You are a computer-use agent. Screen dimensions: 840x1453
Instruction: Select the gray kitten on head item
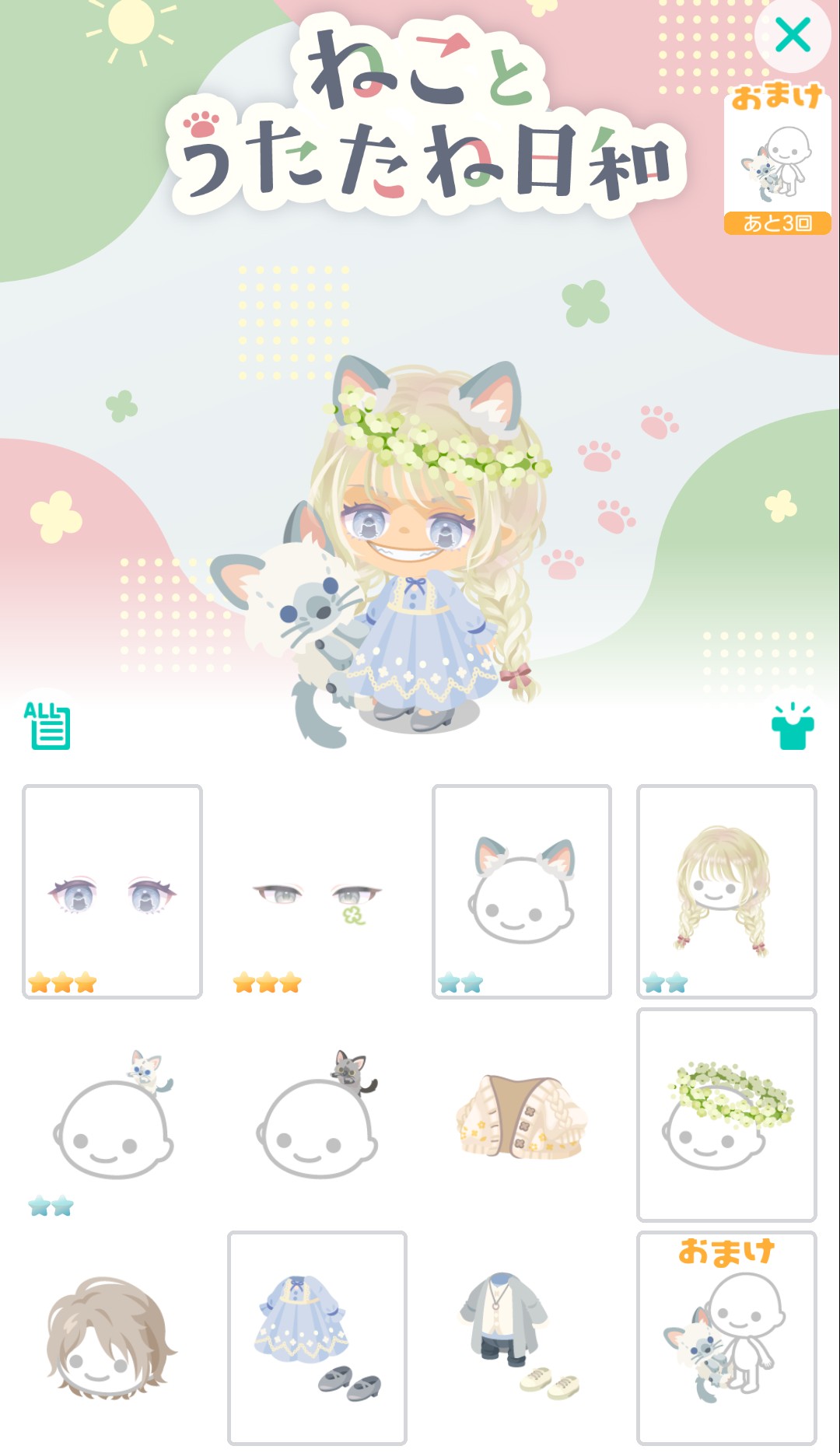click(317, 1115)
